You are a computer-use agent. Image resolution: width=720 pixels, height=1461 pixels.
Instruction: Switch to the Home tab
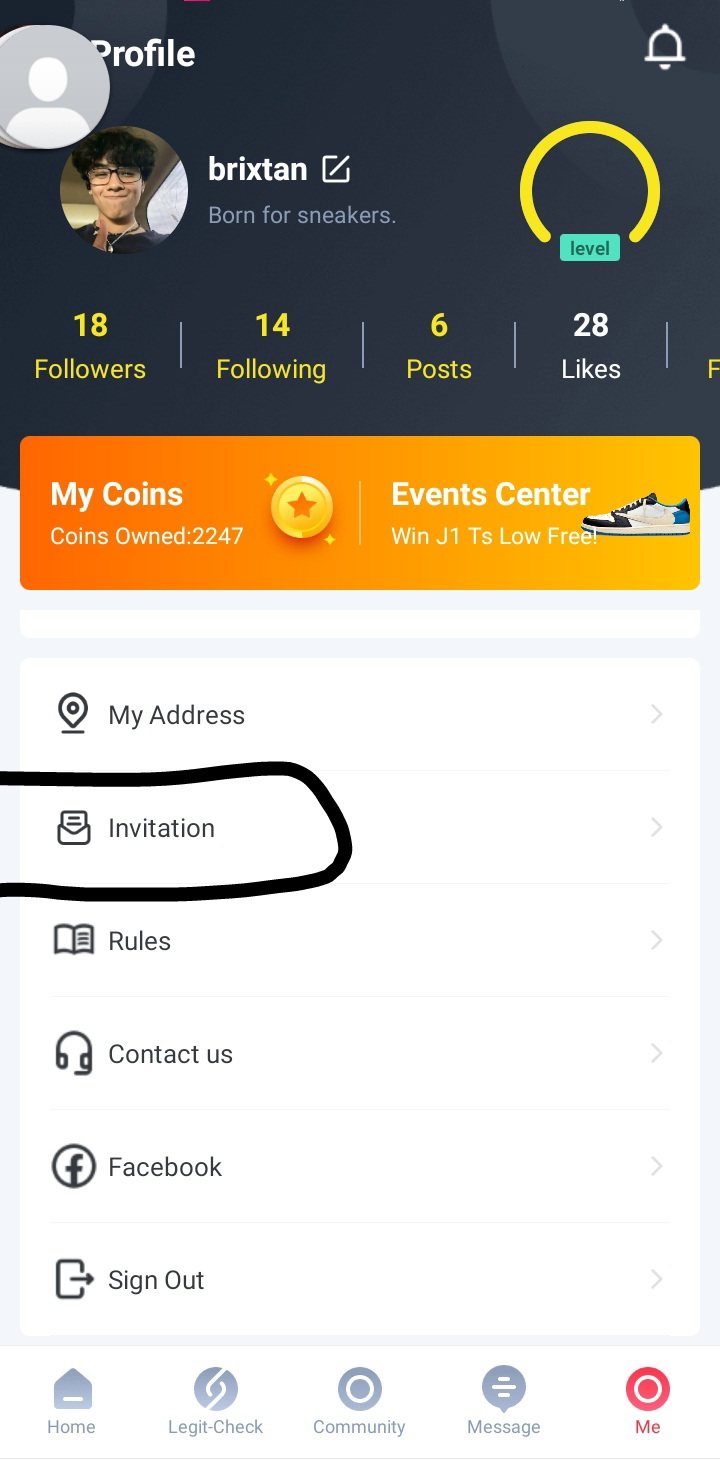[x=71, y=1402]
